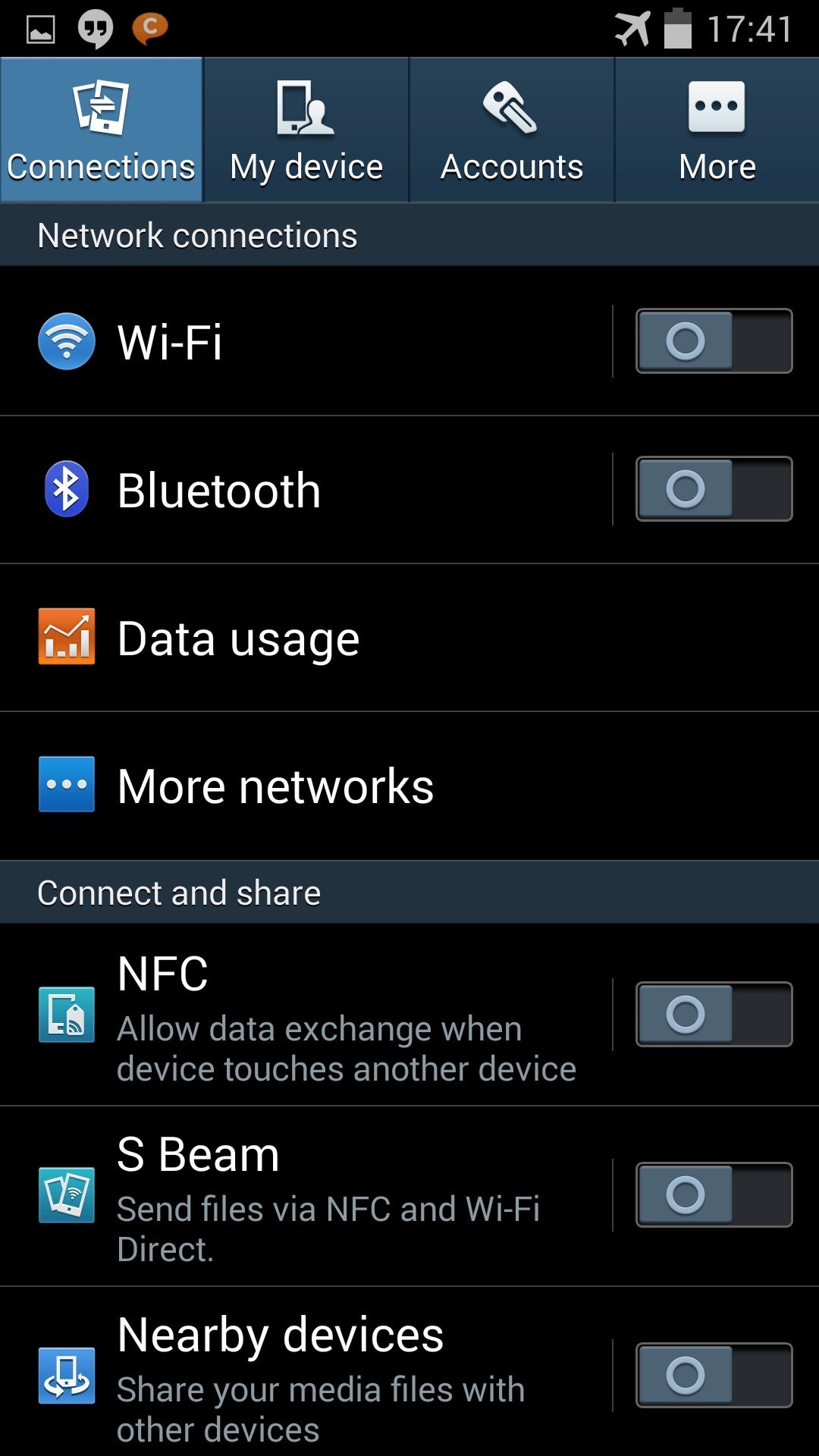Toggle NFC on
Image resolution: width=819 pixels, height=1456 pixels.
(x=714, y=1015)
